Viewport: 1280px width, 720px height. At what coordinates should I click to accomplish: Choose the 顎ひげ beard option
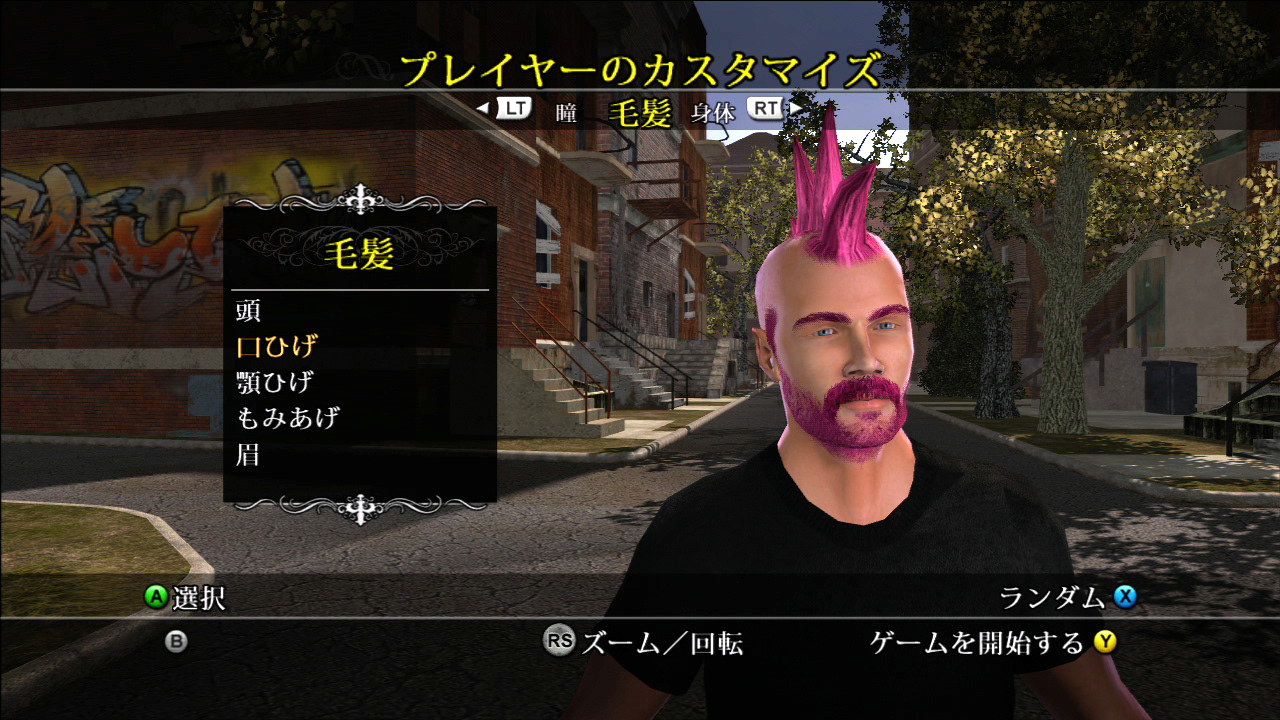[275, 381]
